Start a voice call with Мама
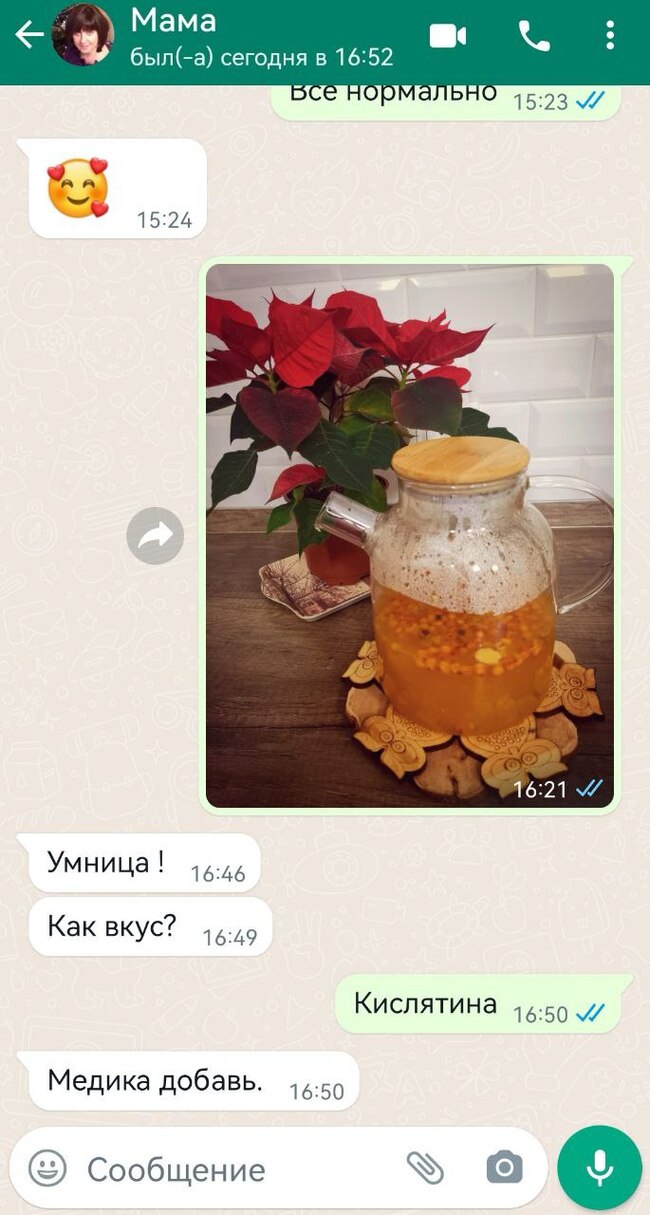 (x=534, y=36)
